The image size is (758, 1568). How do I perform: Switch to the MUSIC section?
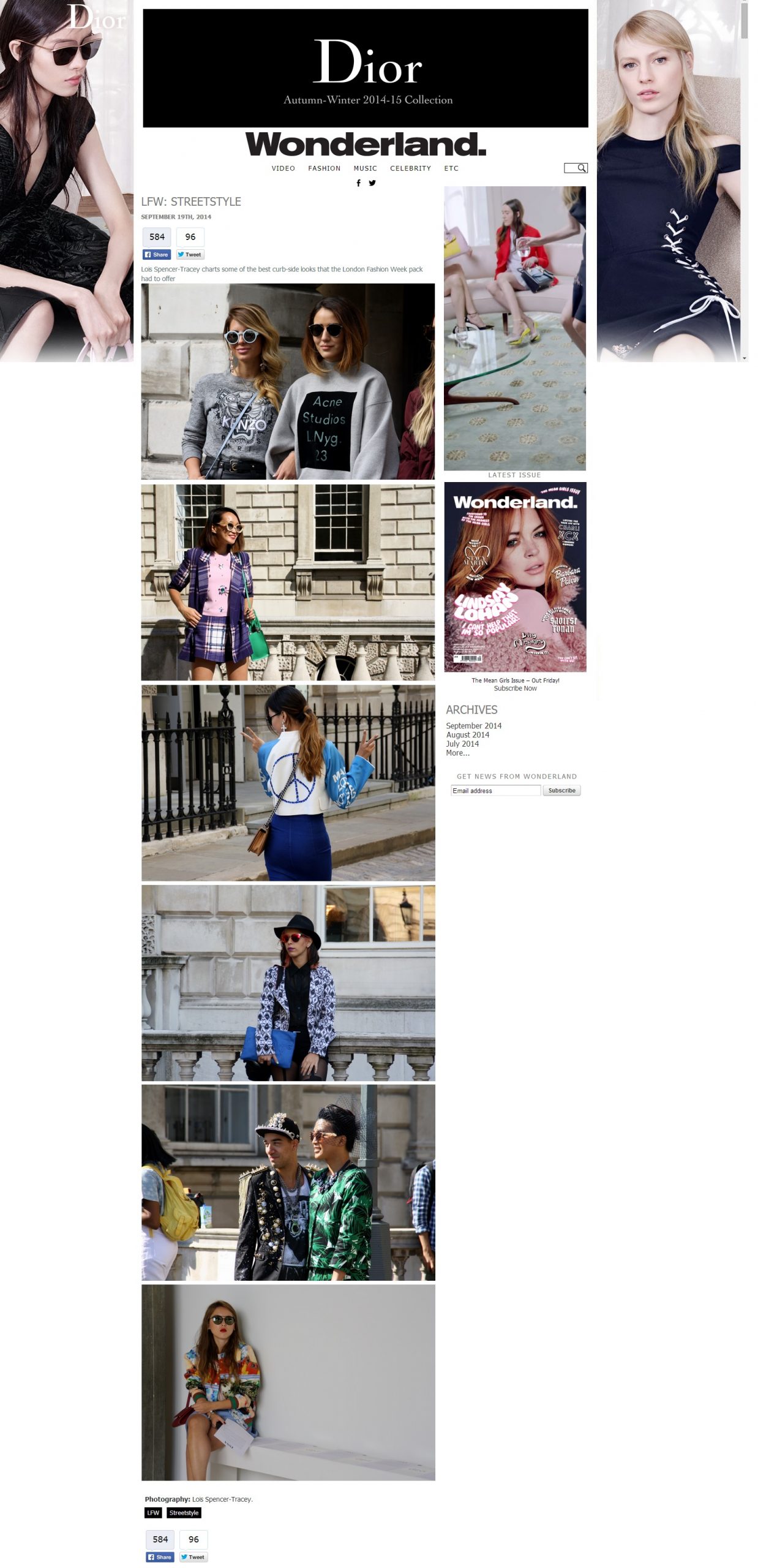click(x=365, y=168)
